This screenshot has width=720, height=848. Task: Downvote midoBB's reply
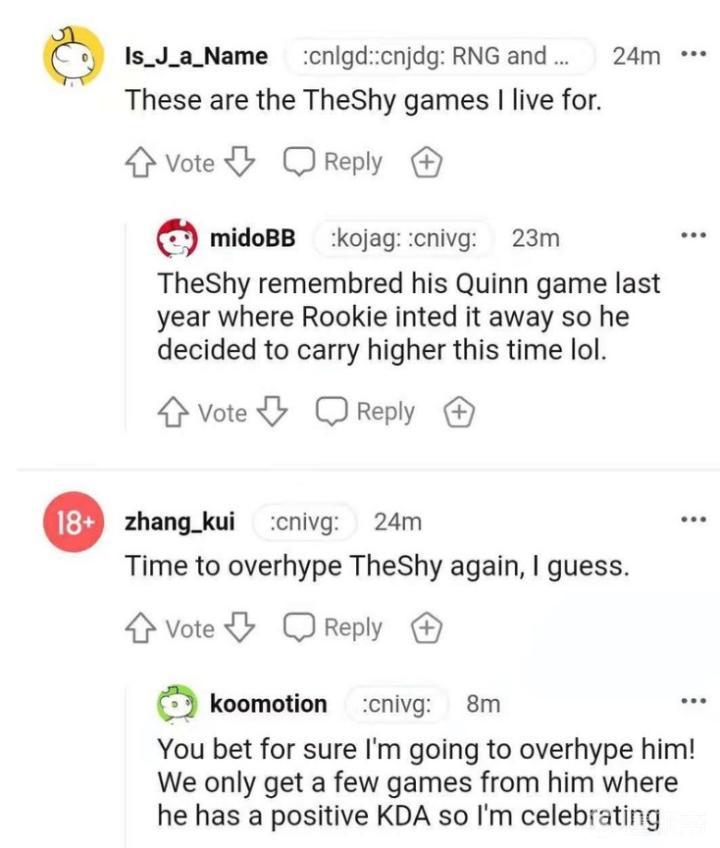pyautogui.click(x=272, y=411)
